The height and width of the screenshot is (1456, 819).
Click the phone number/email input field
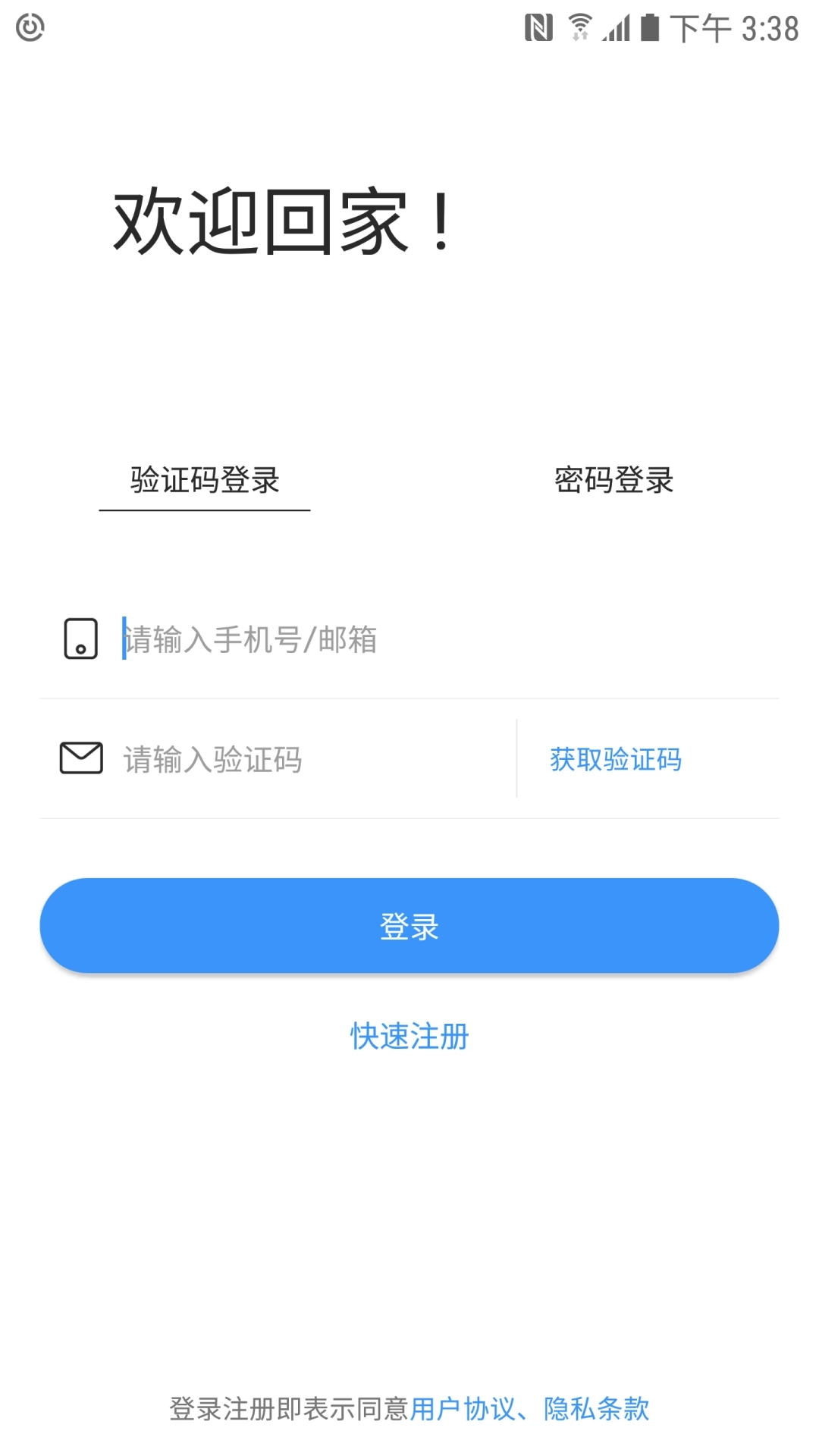point(303,641)
